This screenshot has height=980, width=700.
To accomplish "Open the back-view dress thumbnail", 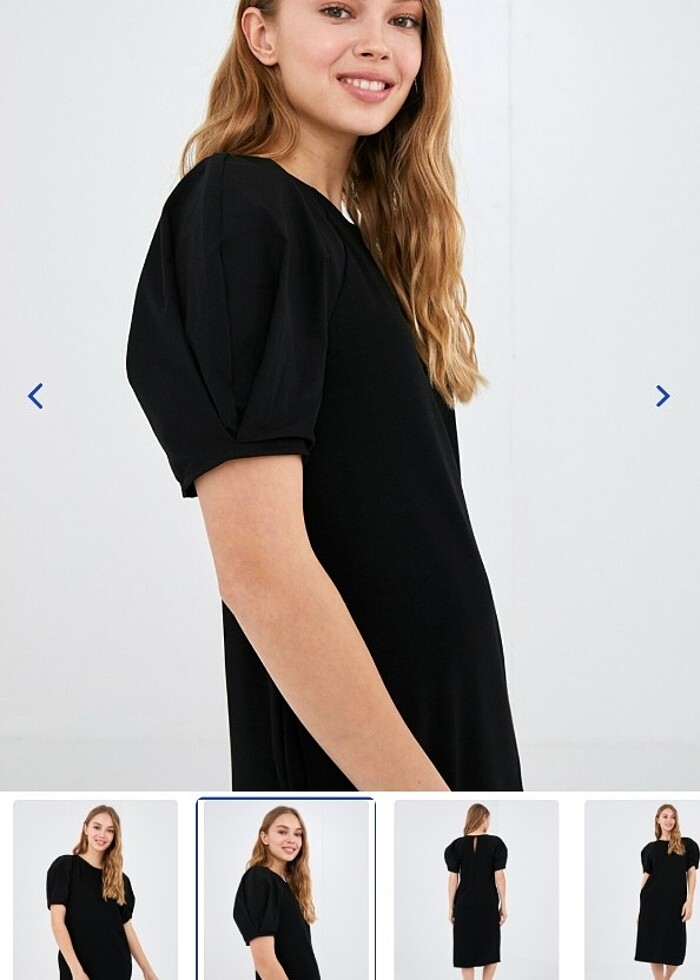I will tap(476, 889).
